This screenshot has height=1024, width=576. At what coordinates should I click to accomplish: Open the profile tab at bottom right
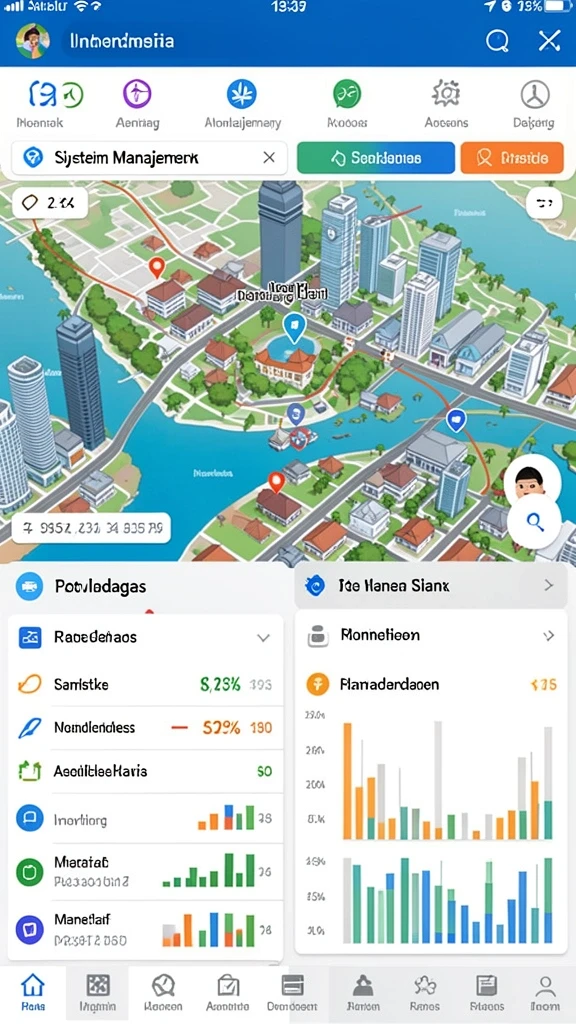545,993
